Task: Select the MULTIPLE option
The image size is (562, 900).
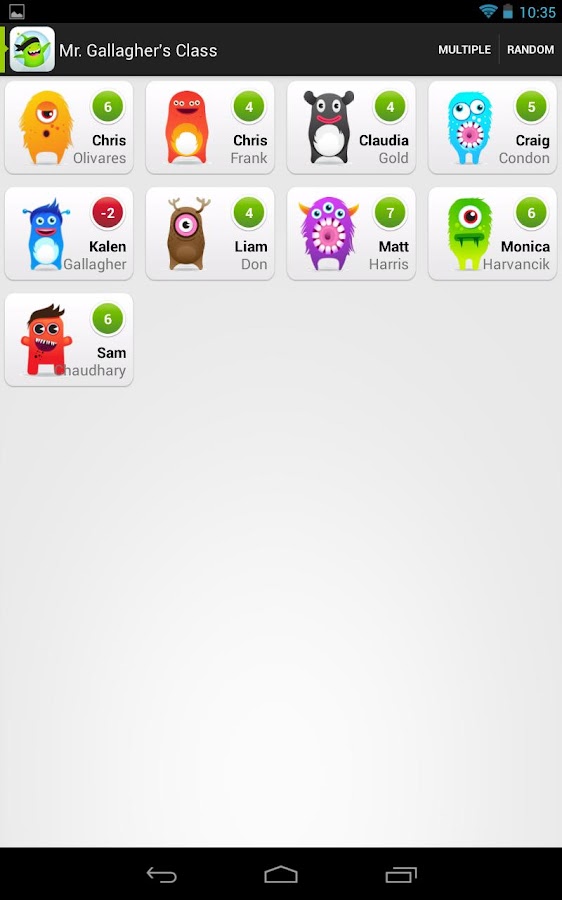Action: (x=464, y=50)
